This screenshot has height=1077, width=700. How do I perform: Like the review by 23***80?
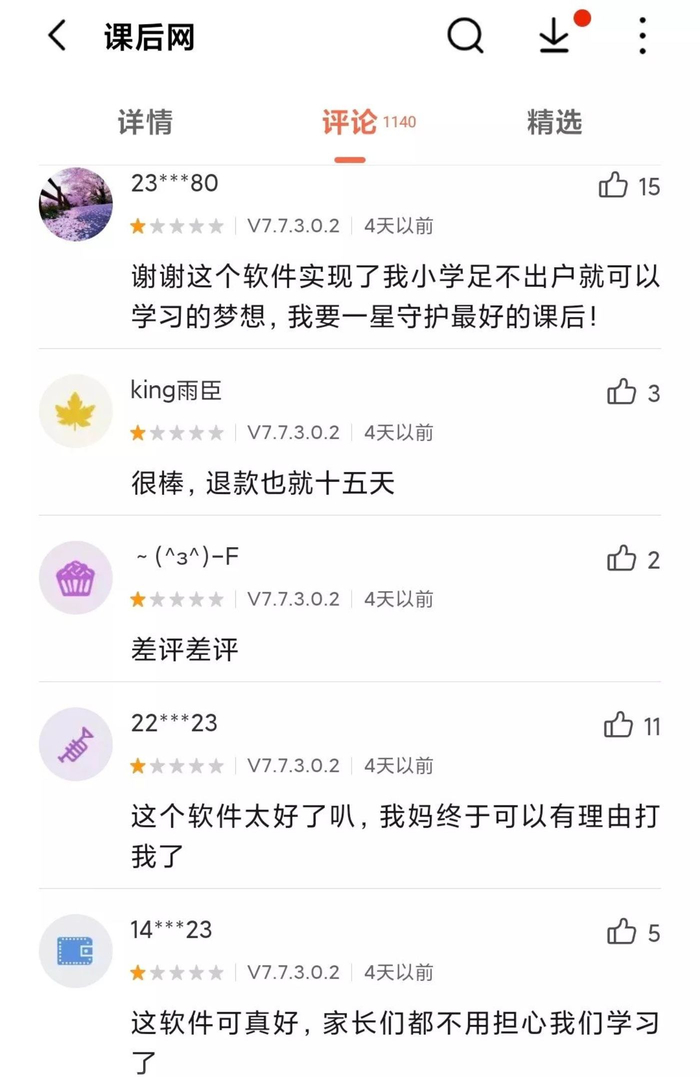(x=613, y=186)
